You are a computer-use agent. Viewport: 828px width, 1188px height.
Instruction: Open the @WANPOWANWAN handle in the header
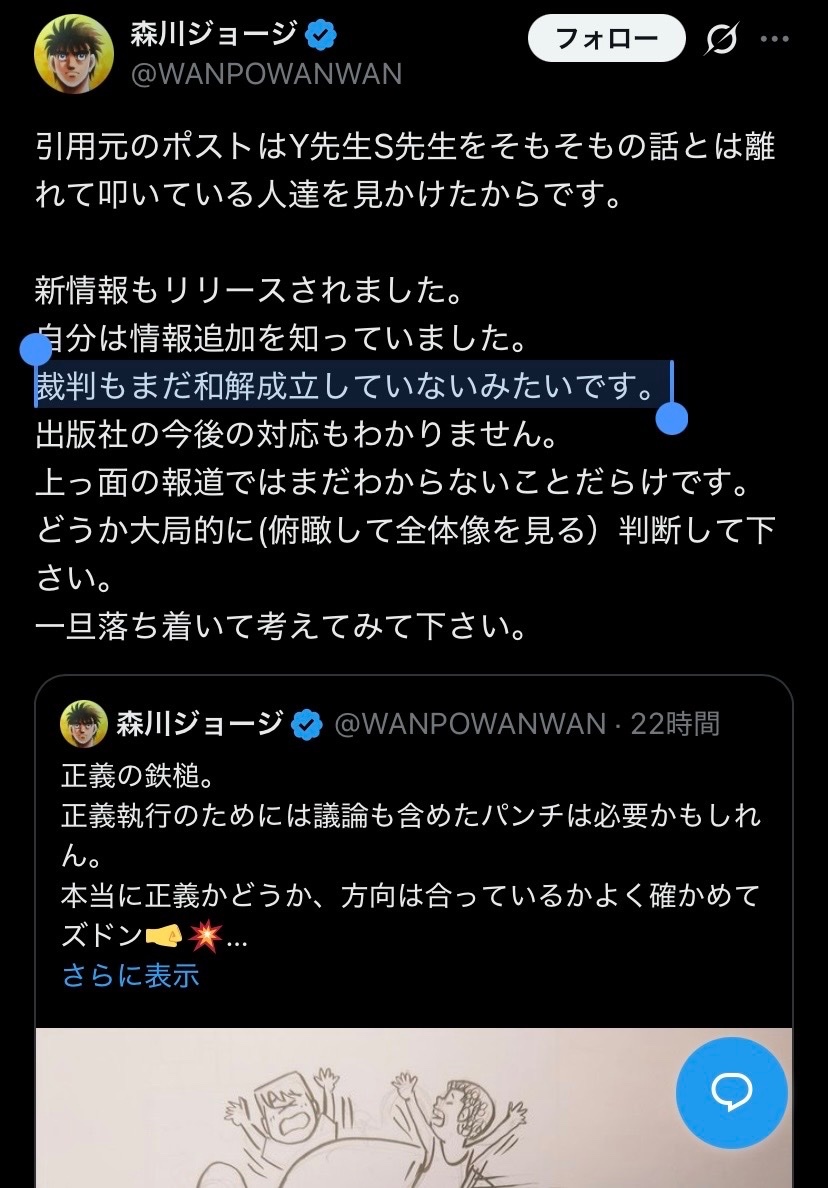point(265,74)
